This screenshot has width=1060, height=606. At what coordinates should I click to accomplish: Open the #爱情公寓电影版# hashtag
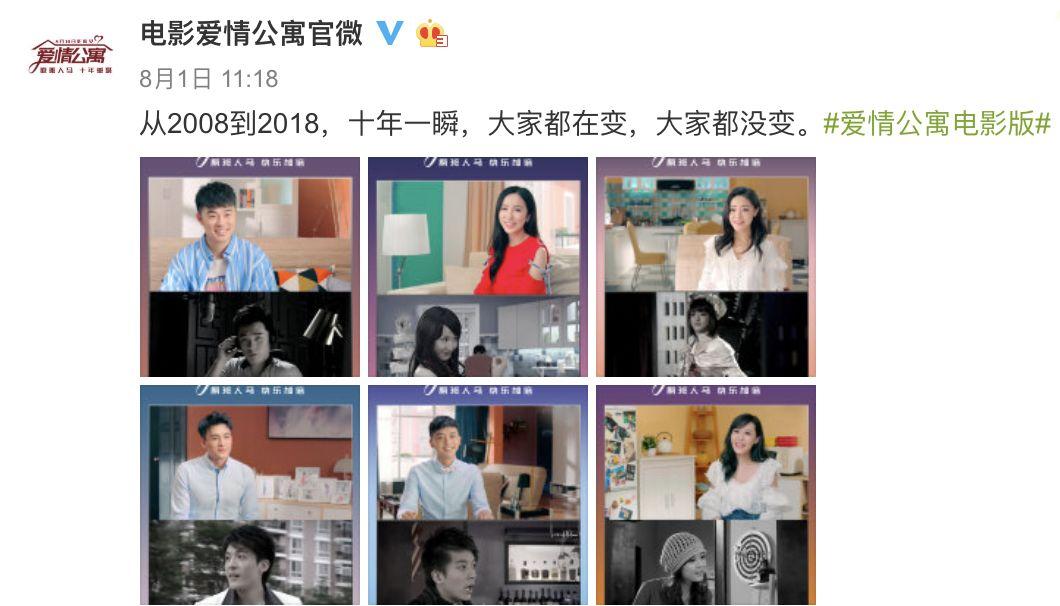pos(935,125)
